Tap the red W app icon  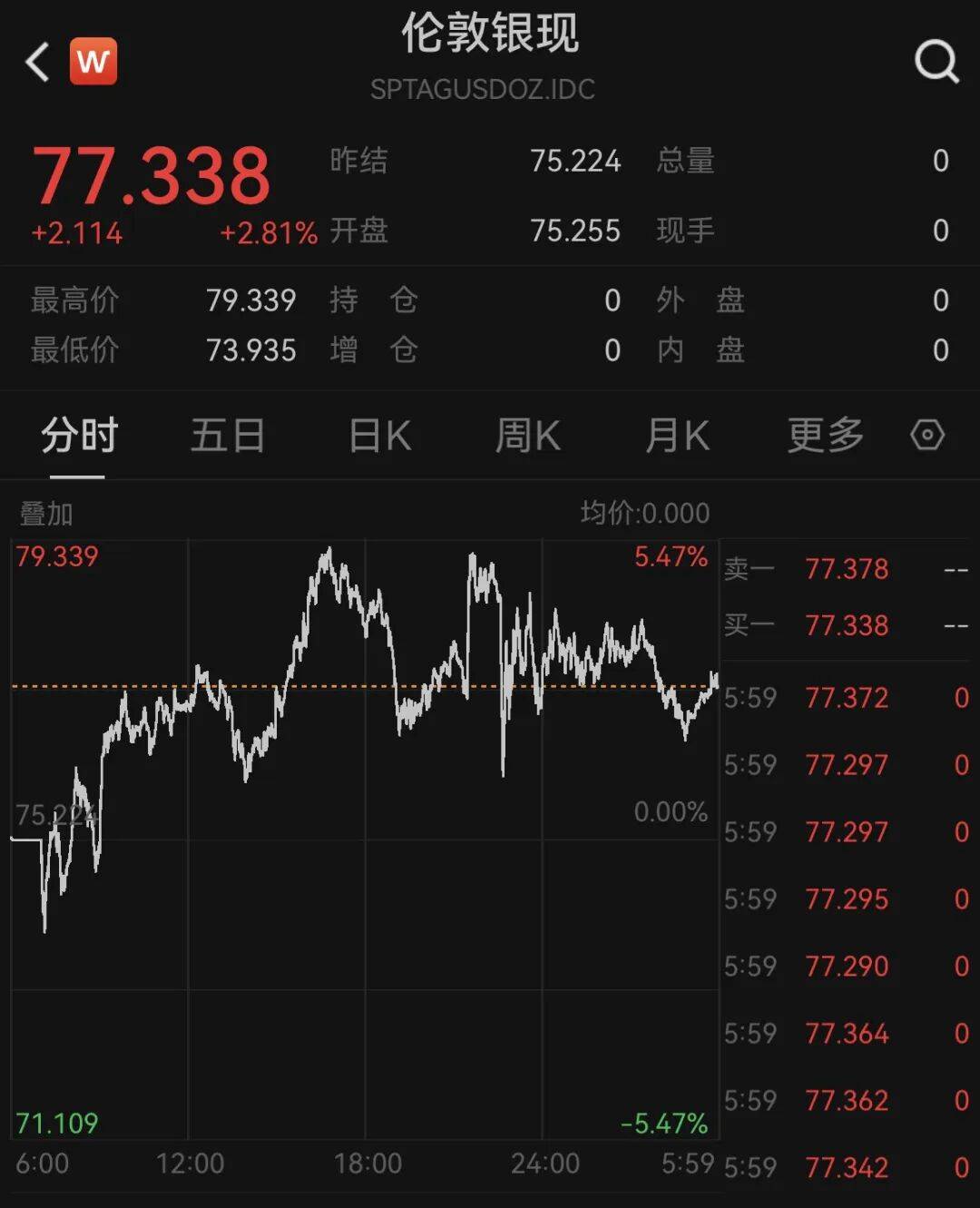pyautogui.click(x=93, y=62)
